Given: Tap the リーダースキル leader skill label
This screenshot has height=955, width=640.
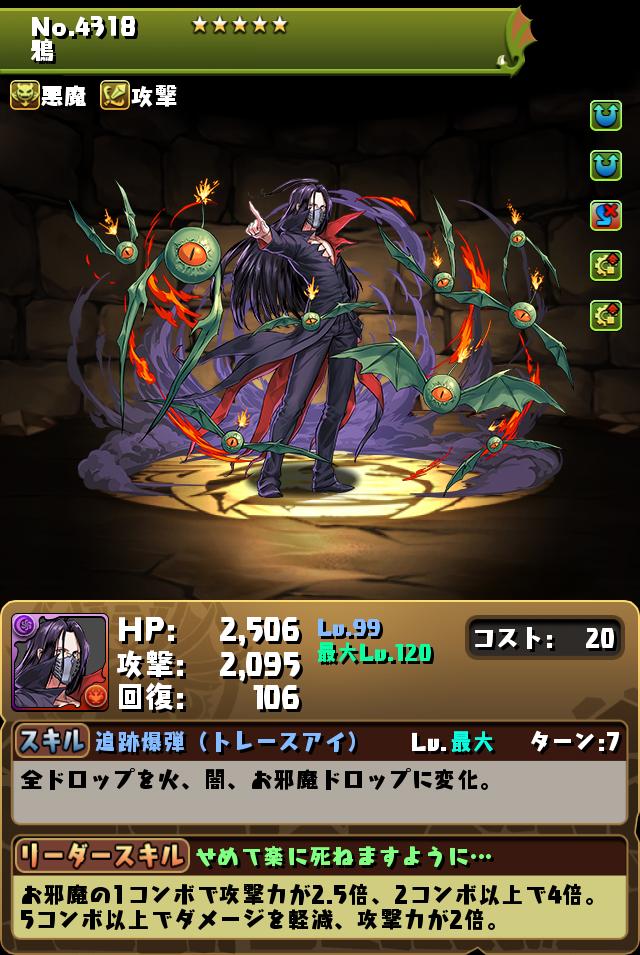Looking at the screenshot, I should tap(101, 855).
